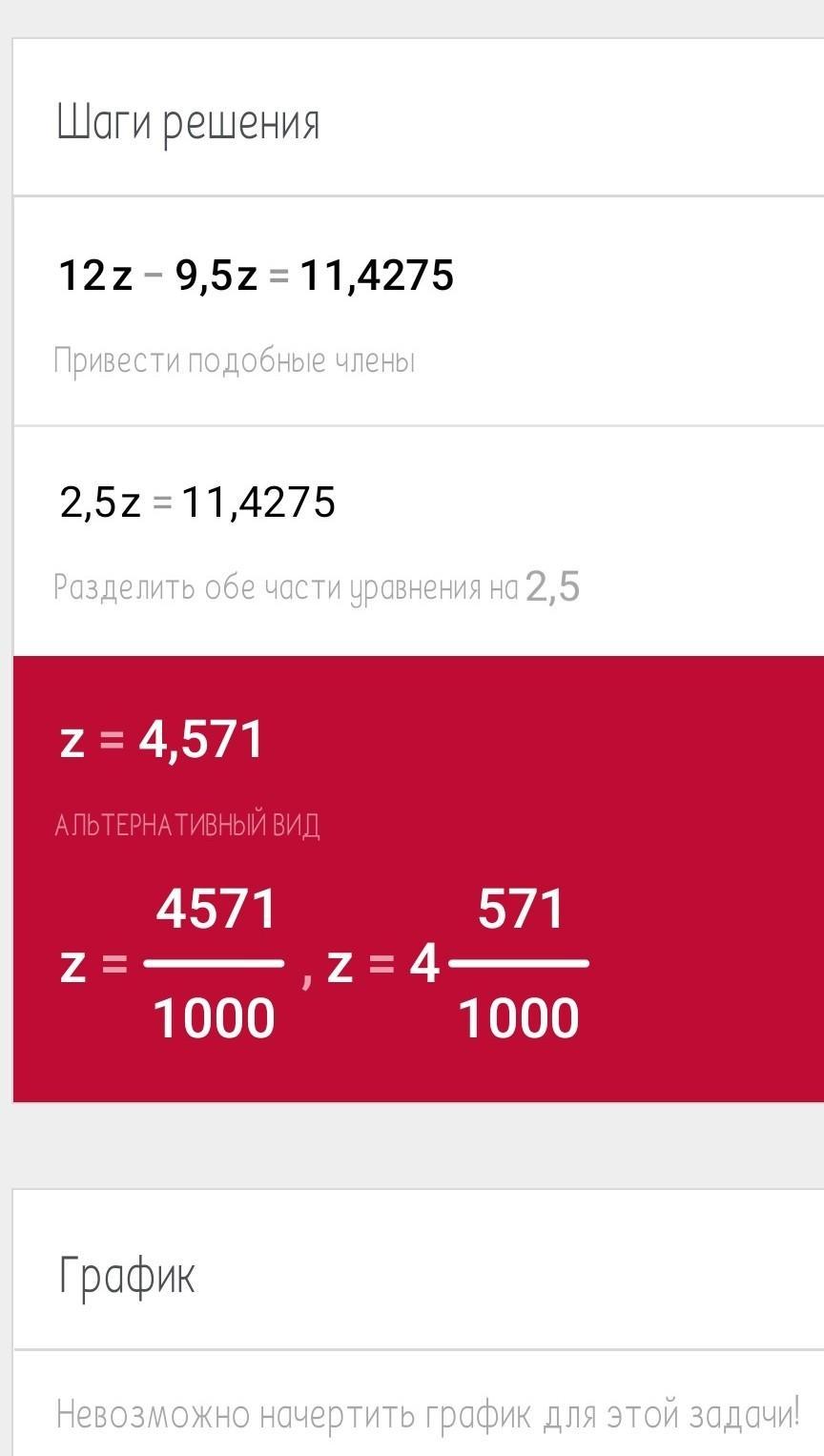824x1456 pixels.
Task: Open the red result card z = 4,571
Action: [x=418, y=879]
